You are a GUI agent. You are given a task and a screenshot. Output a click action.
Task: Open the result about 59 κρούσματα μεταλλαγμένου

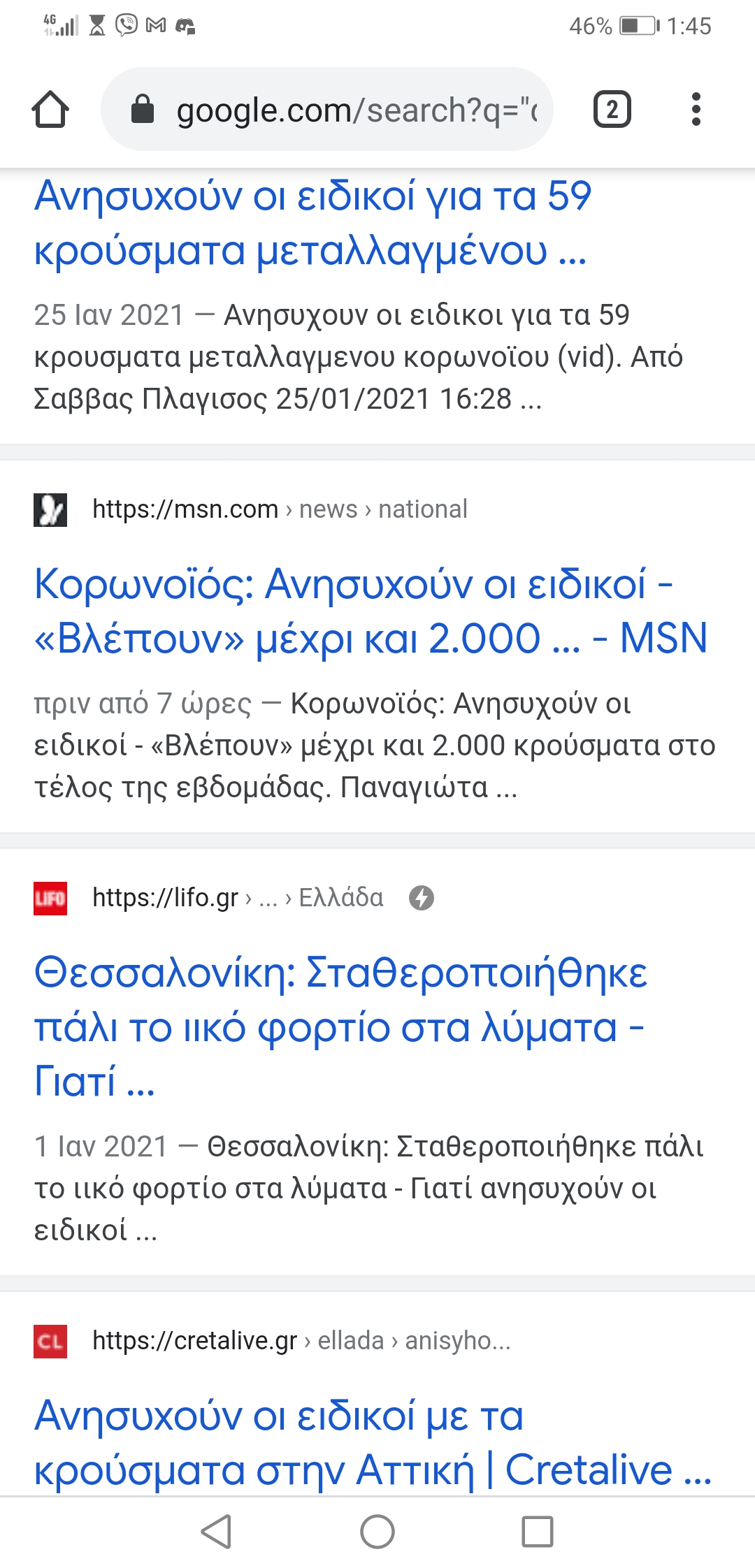pos(312,222)
